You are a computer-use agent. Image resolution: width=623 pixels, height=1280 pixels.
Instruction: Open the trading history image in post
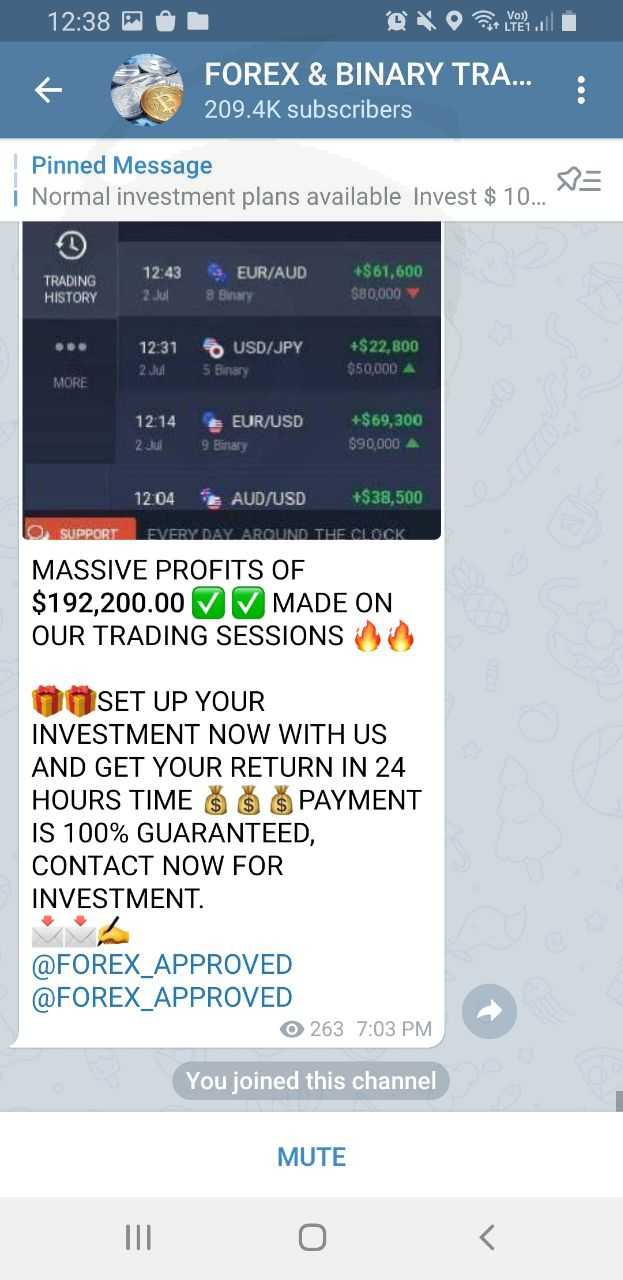pyautogui.click(x=232, y=380)
